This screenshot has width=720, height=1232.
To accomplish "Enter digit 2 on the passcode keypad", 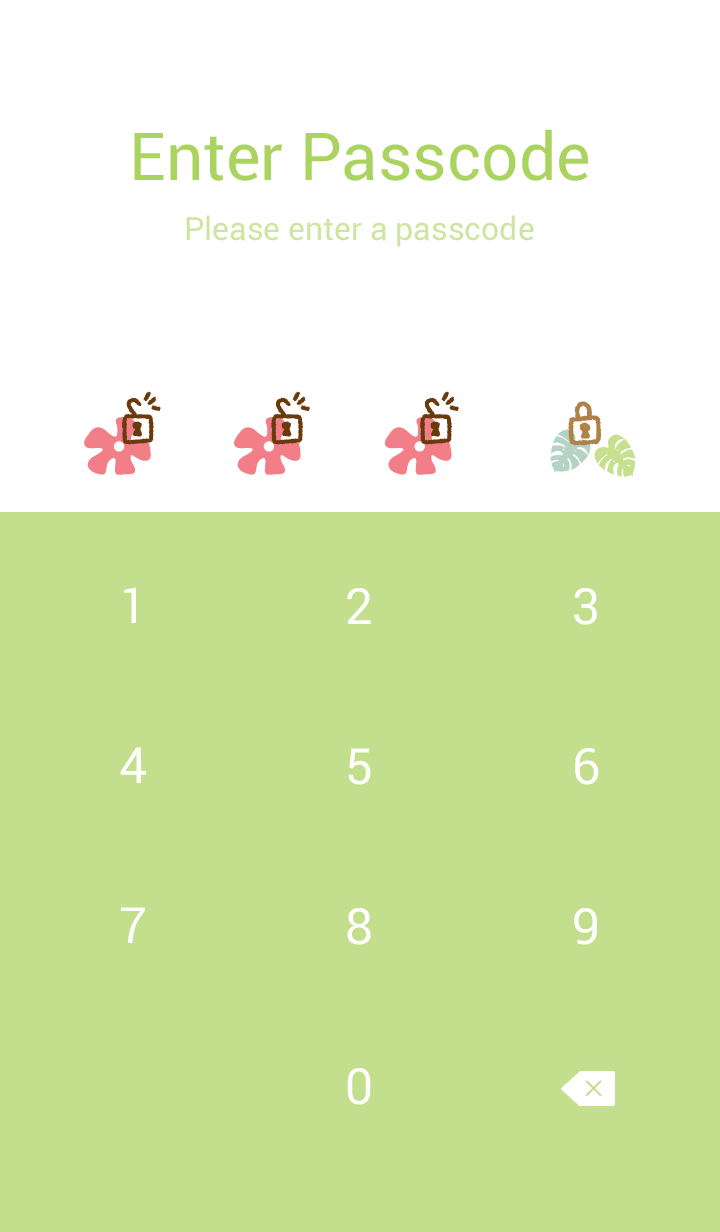I will click(x=359, y=607).
